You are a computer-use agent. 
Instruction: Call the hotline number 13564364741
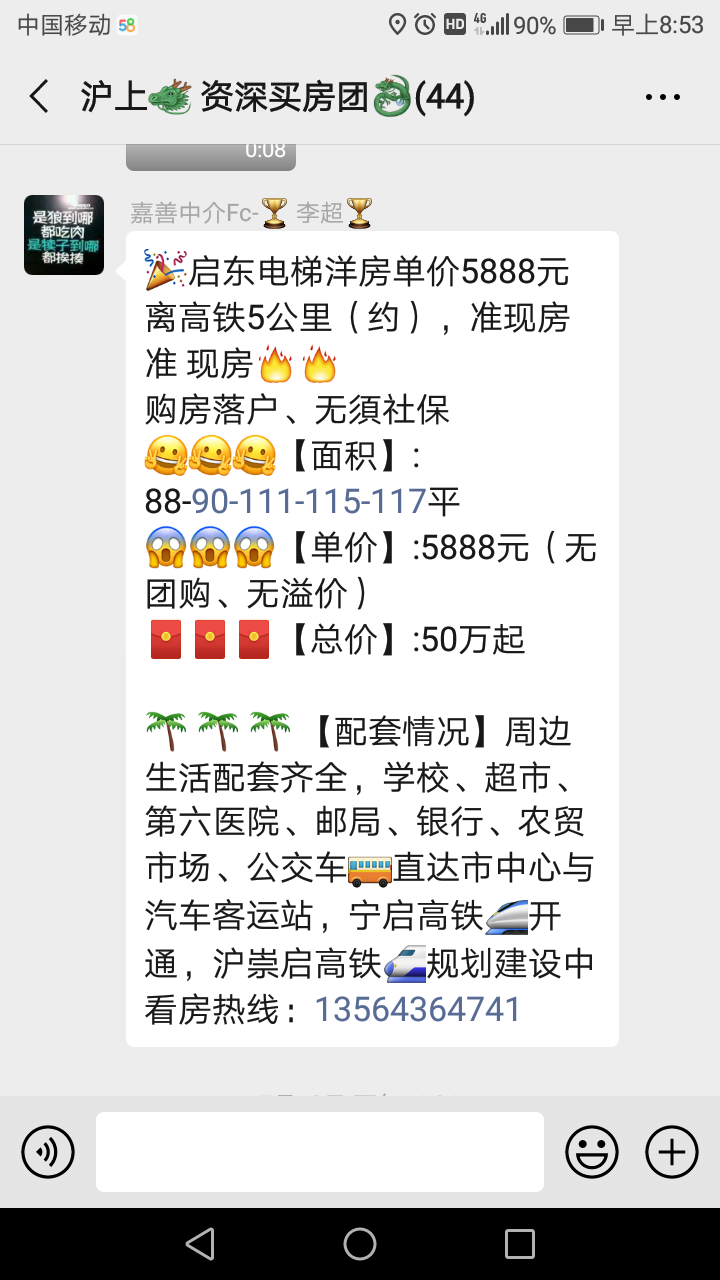point(418,1009)
